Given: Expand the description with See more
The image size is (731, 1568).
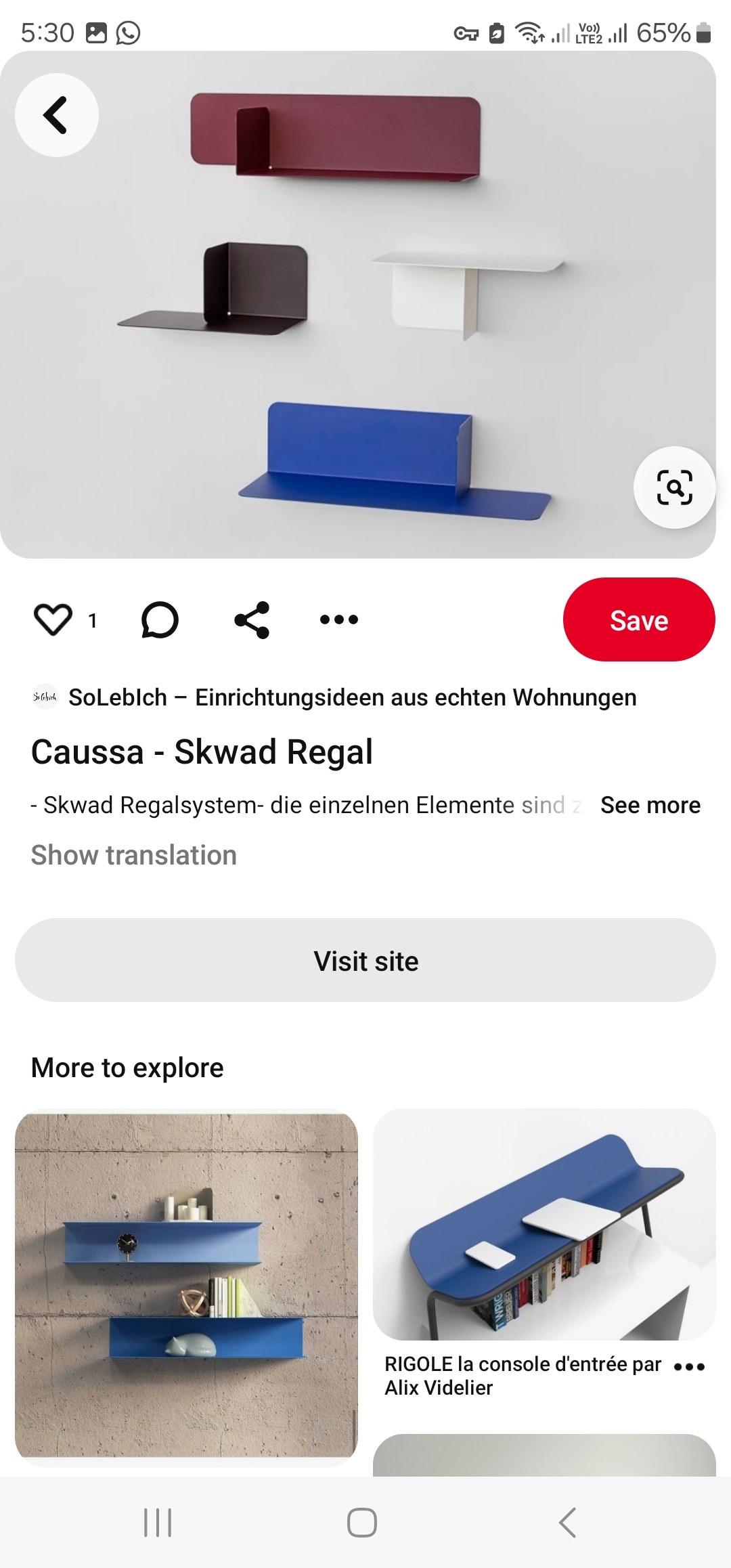Looking at the screenshot, I should tap(650, 805).
